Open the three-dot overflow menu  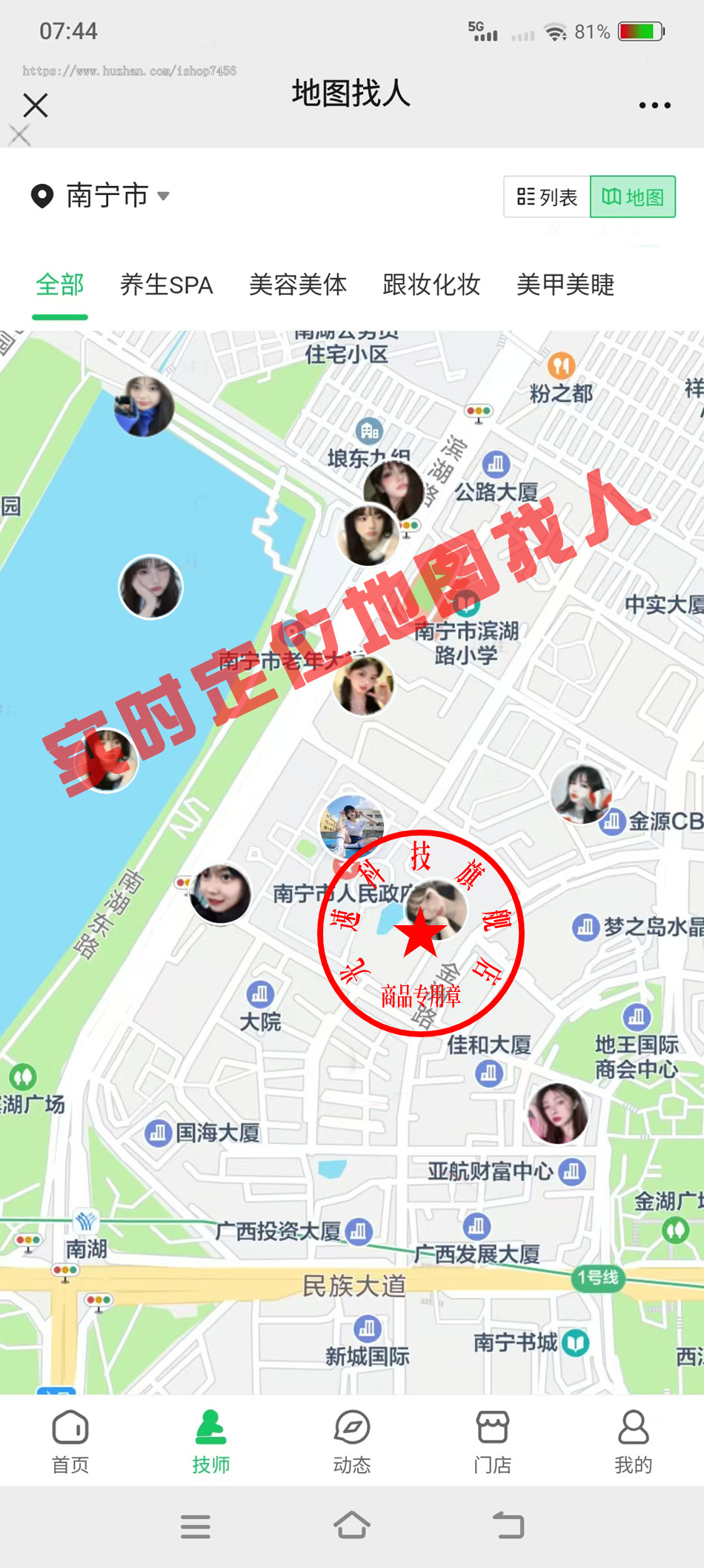pyautogui.click(x=654, y=105)
